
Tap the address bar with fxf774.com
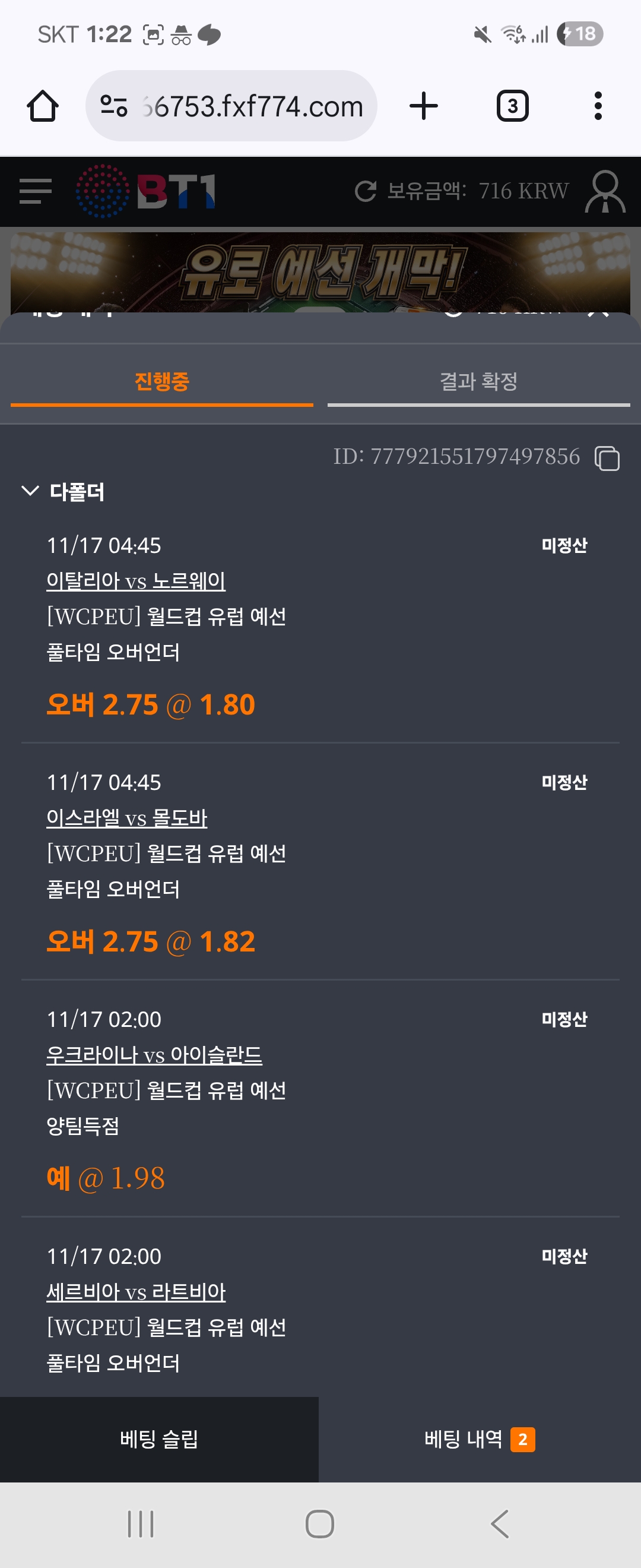(231, 106)
